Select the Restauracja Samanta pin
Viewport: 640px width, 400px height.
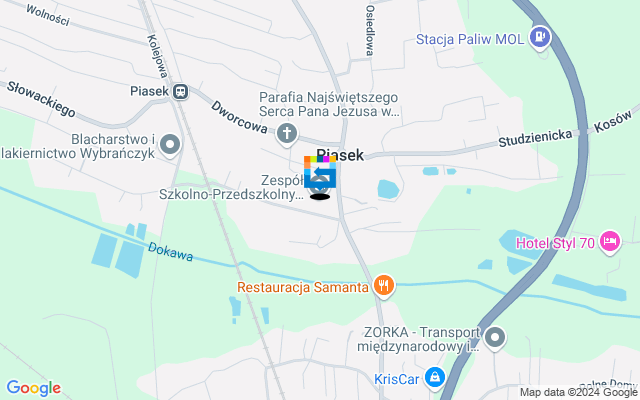coord(383,288)
